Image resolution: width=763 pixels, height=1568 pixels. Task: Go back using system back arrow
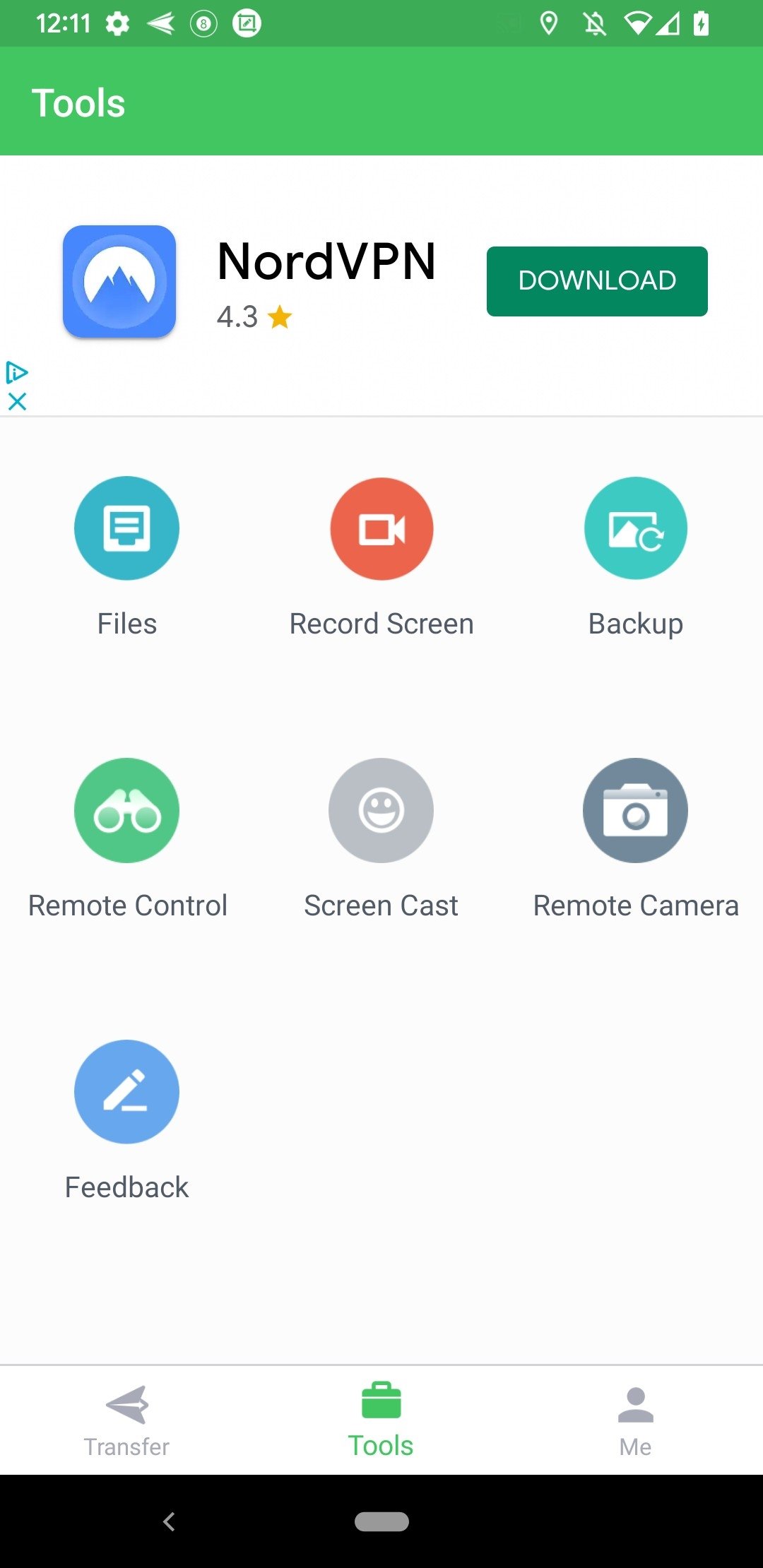(169, 1521)
